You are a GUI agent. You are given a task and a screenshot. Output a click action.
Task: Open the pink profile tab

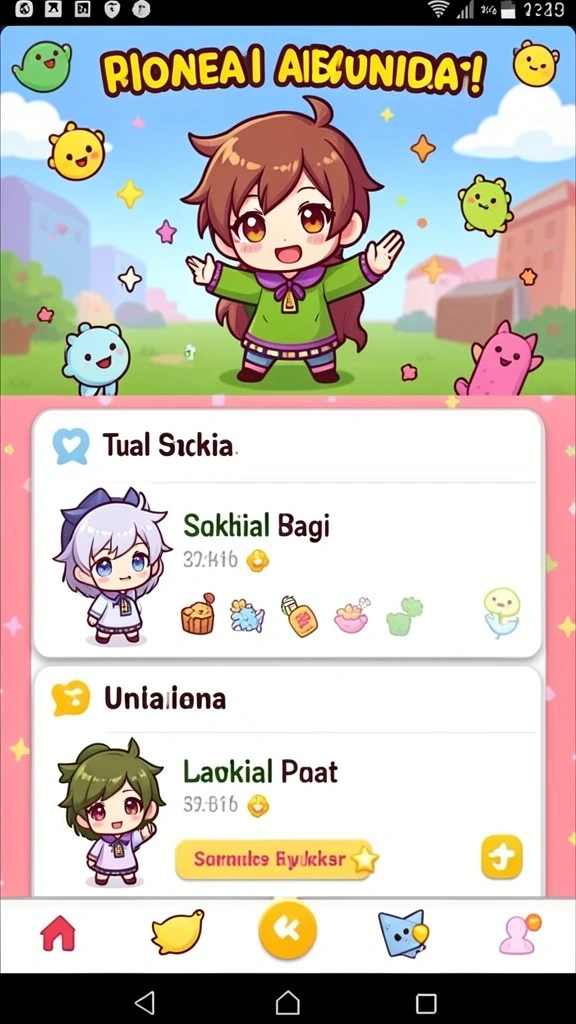[519, 934]
